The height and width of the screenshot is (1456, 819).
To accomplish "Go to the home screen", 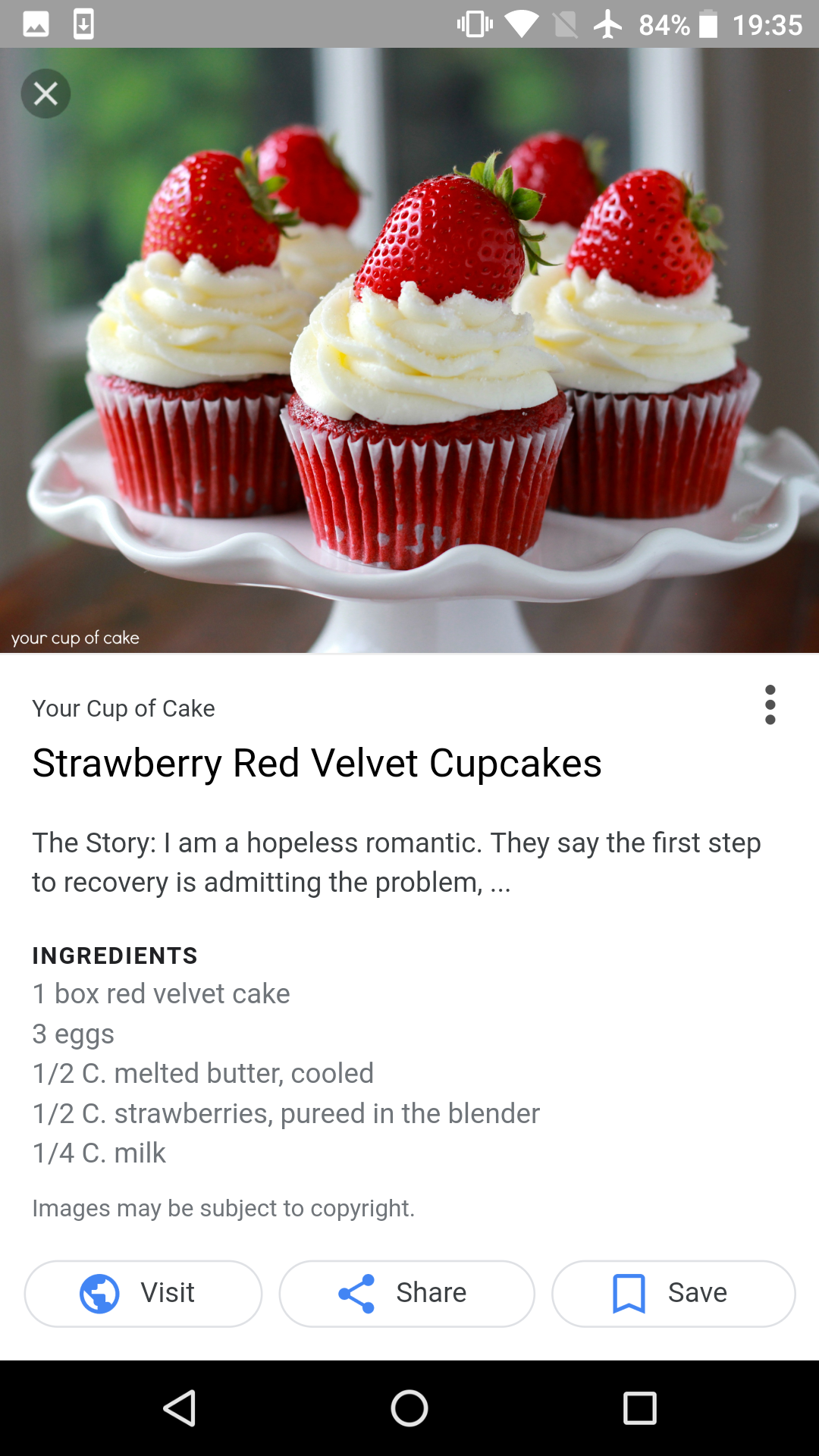I will pyautogui.click(x=409, y=1408).
